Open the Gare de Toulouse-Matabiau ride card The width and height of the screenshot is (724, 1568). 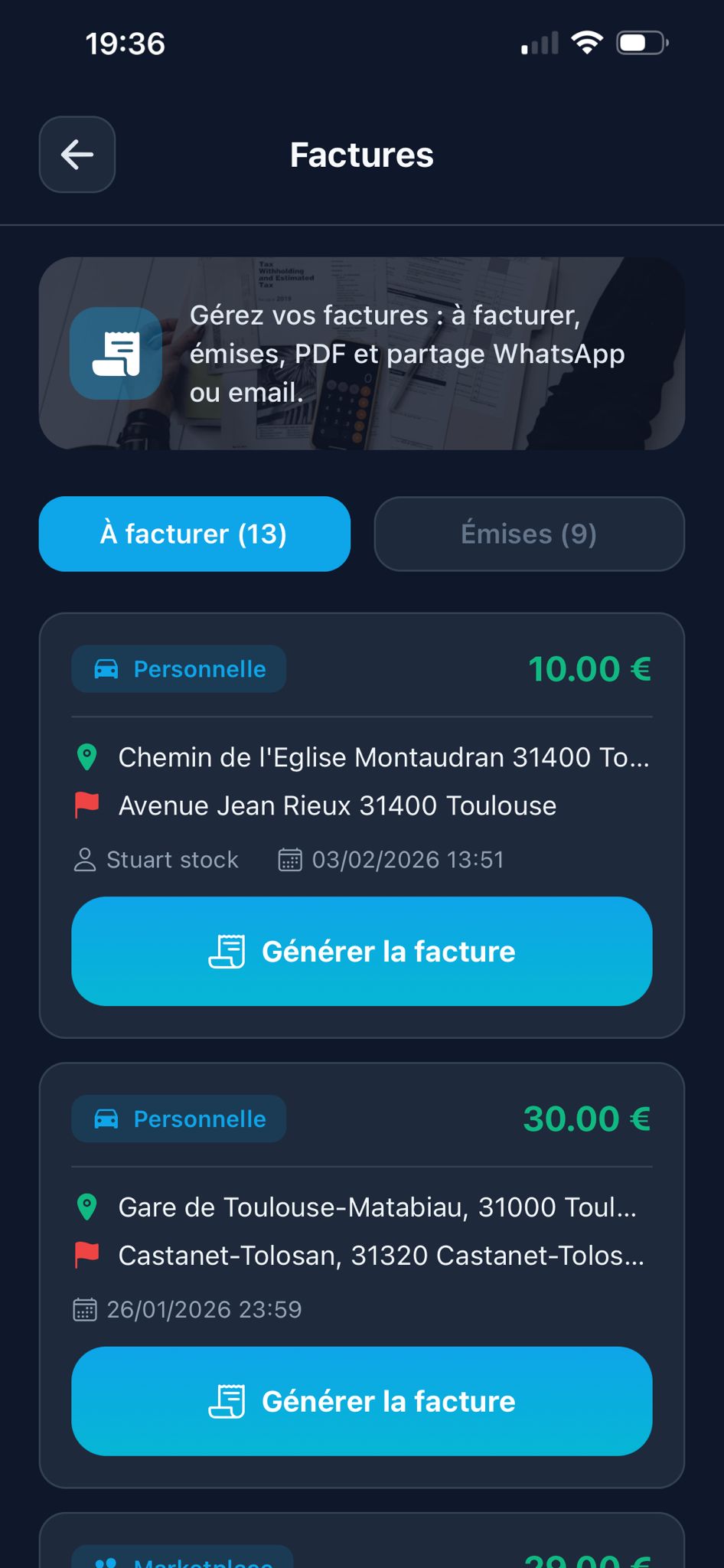tap(377, 1207)
